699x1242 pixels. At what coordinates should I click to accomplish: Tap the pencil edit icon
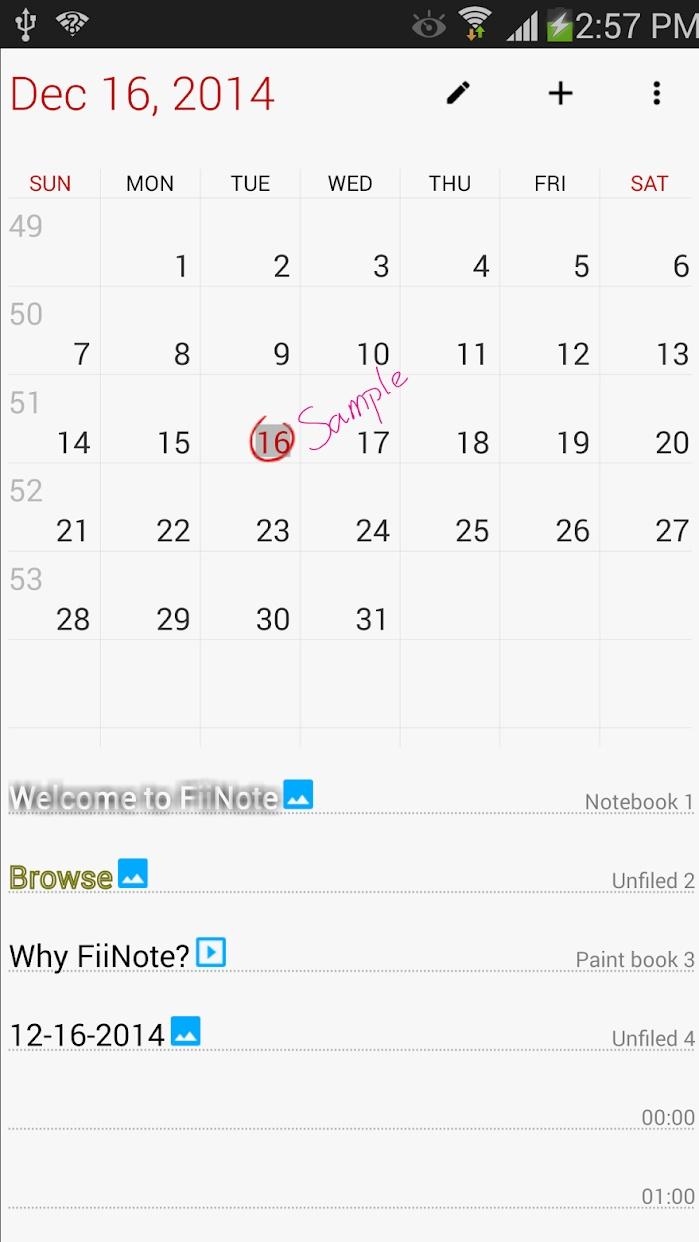click(458, 94)
